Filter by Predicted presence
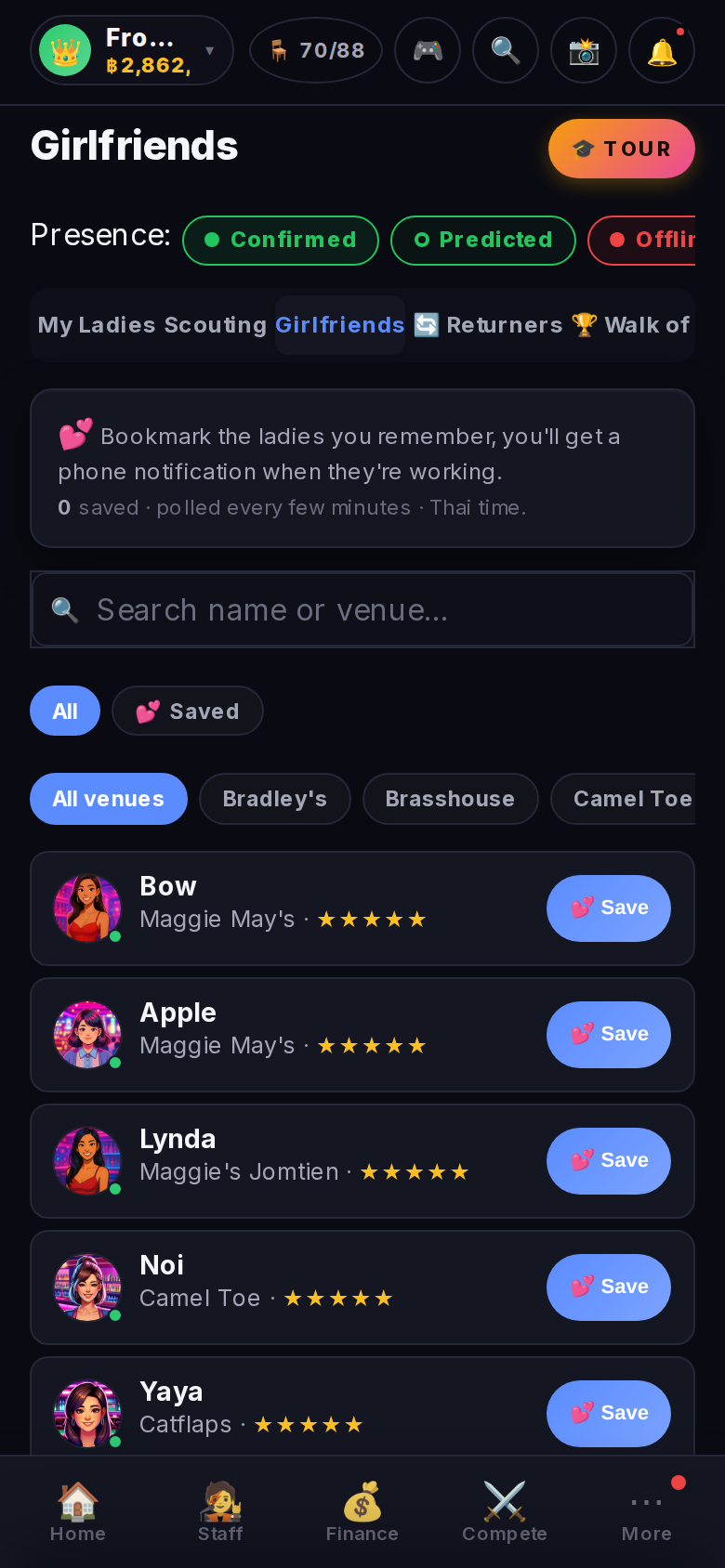 click(x=483, y=241)
